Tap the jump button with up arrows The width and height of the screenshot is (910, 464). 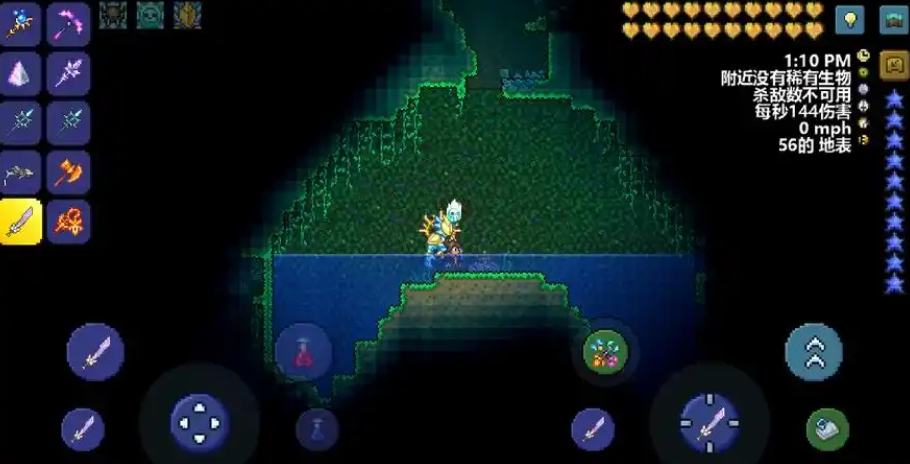pyautogui.click(x=813, y=352)
